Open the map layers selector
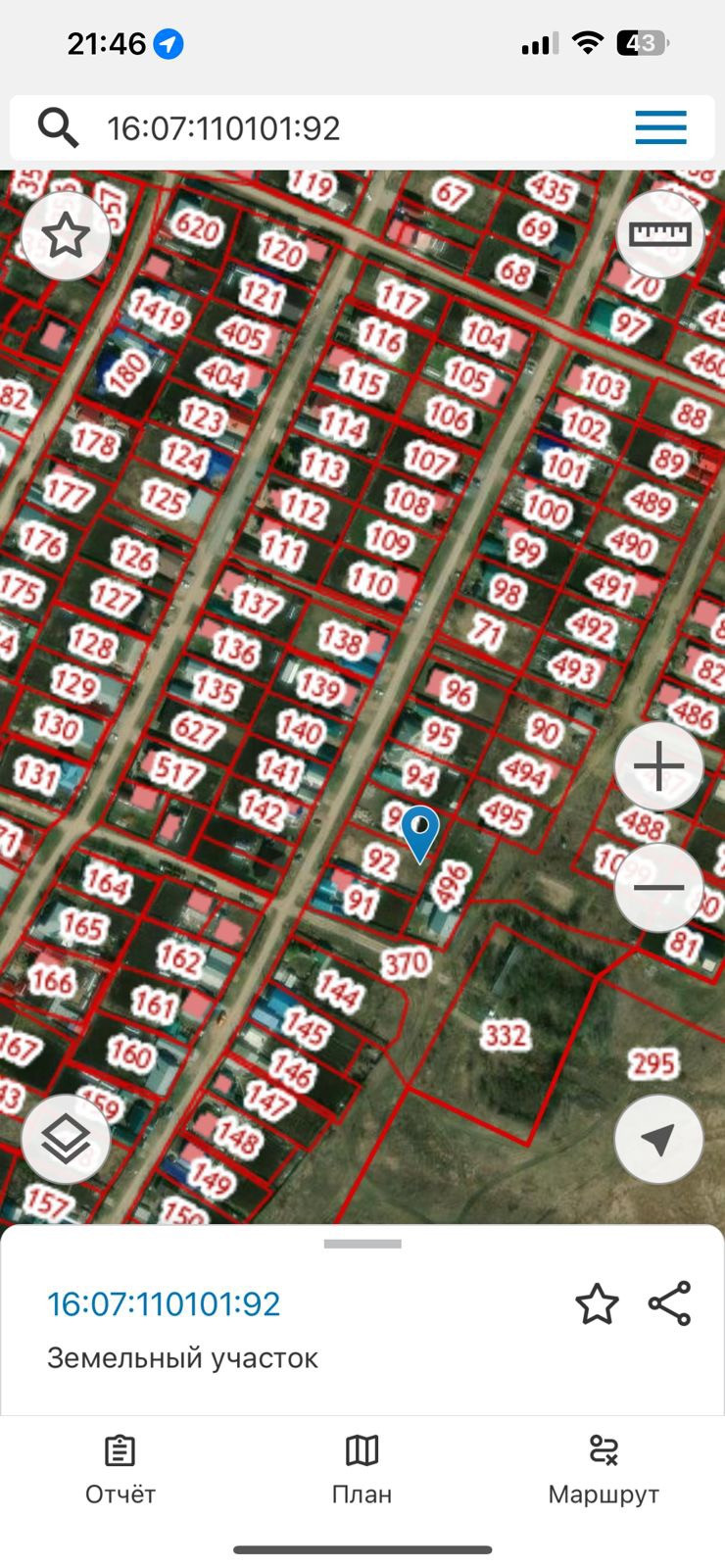This screenshot has width=725, height=1568. pyautogui.click(x=66, y=1140)
